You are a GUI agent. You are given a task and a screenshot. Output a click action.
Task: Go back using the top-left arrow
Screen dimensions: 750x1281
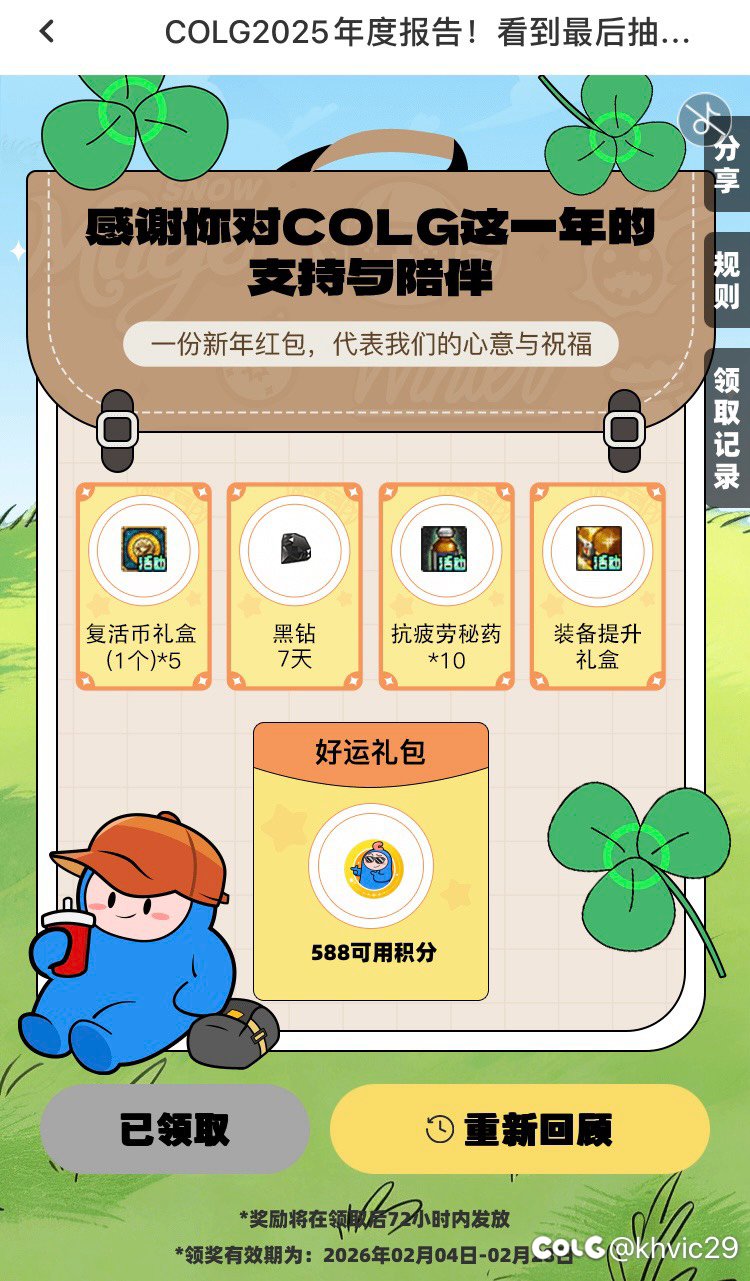pos(47,32)
